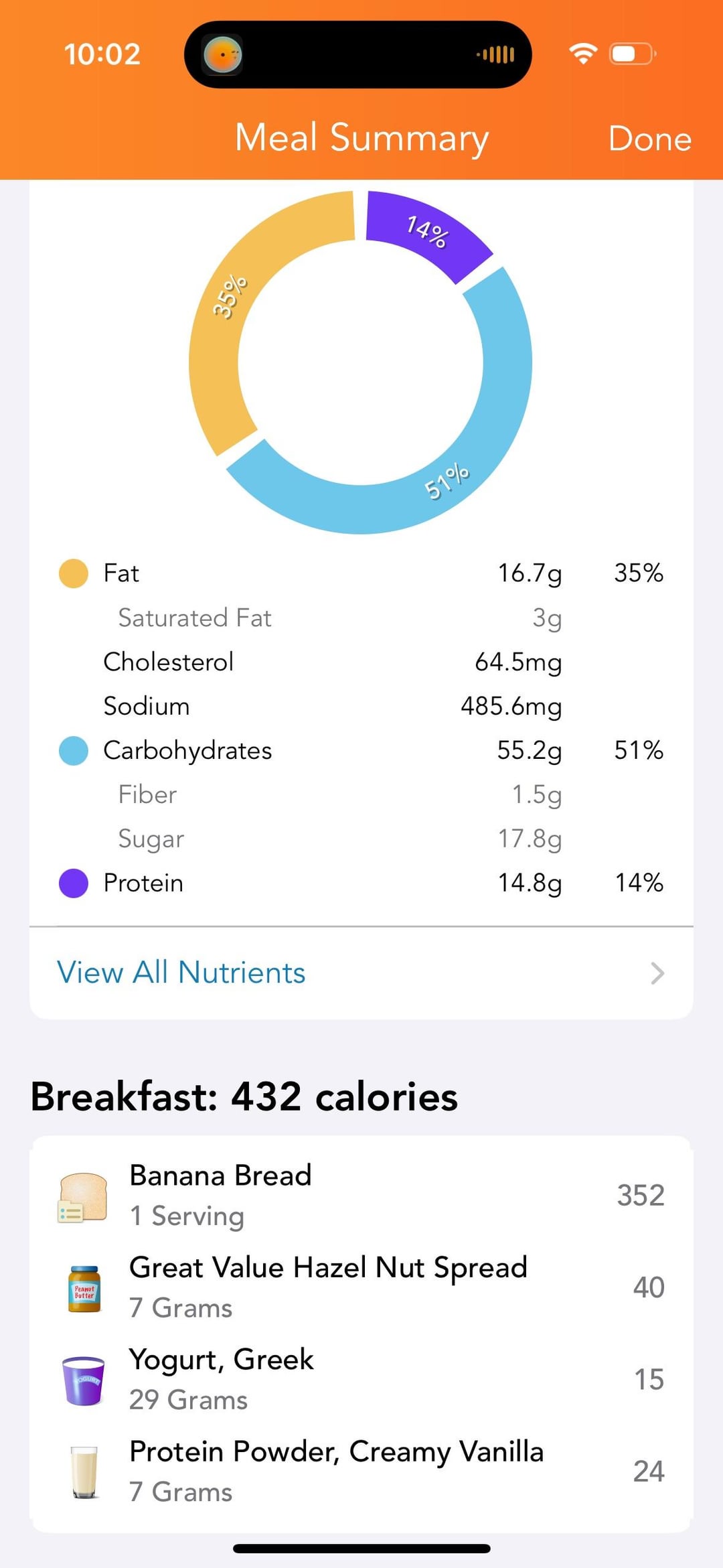View Protein Powder, Creamy Vanilla details
The width and height of the screenshot is (723, 1568).
[361, 1471]
